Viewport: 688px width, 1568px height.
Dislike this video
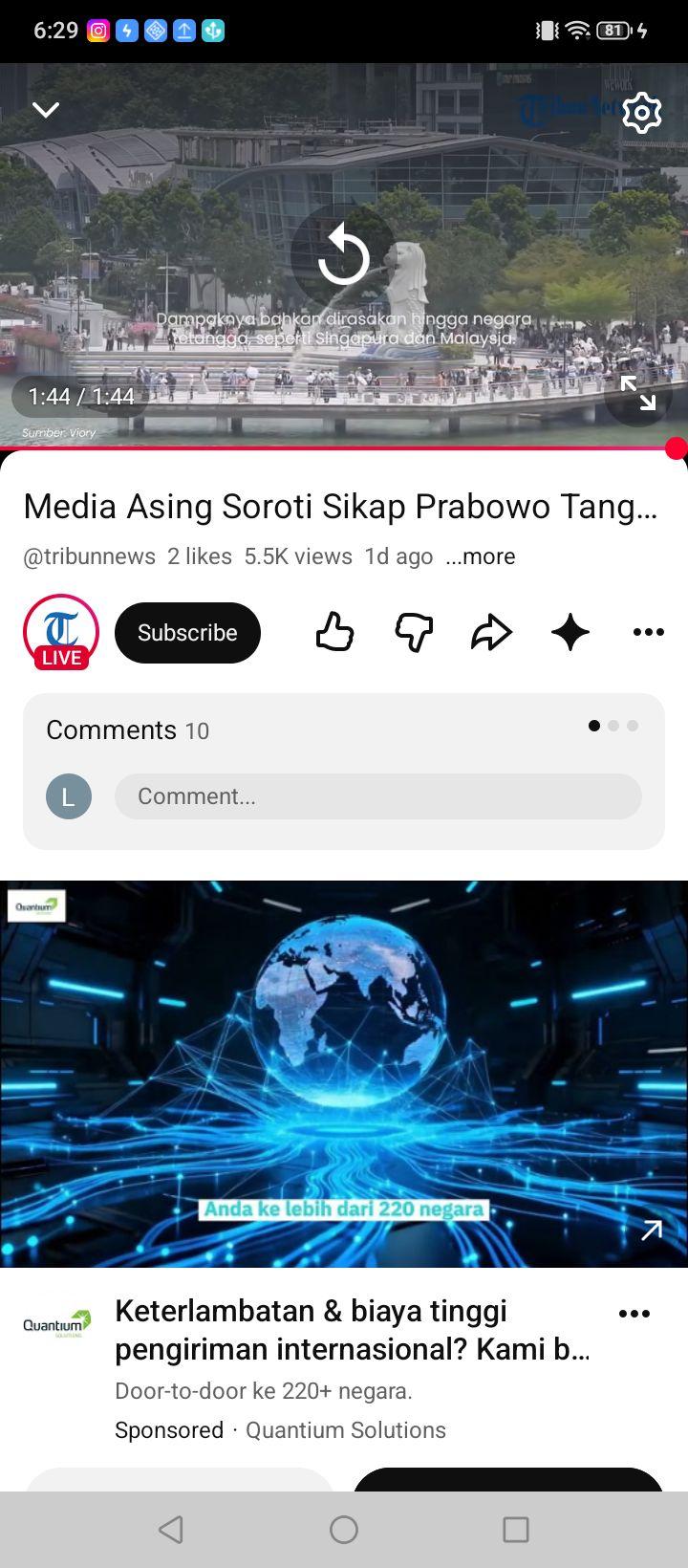click(x=414, y=633)
